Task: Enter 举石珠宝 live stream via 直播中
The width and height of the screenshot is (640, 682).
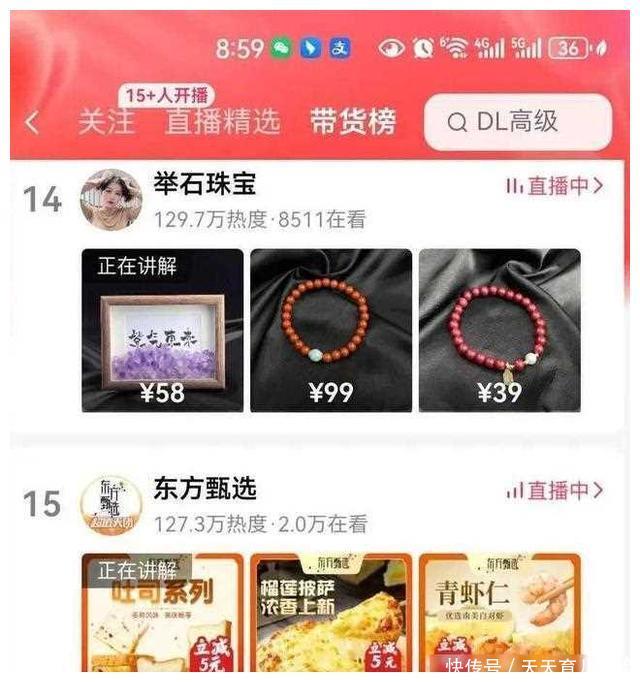Action: coord(554,186)
